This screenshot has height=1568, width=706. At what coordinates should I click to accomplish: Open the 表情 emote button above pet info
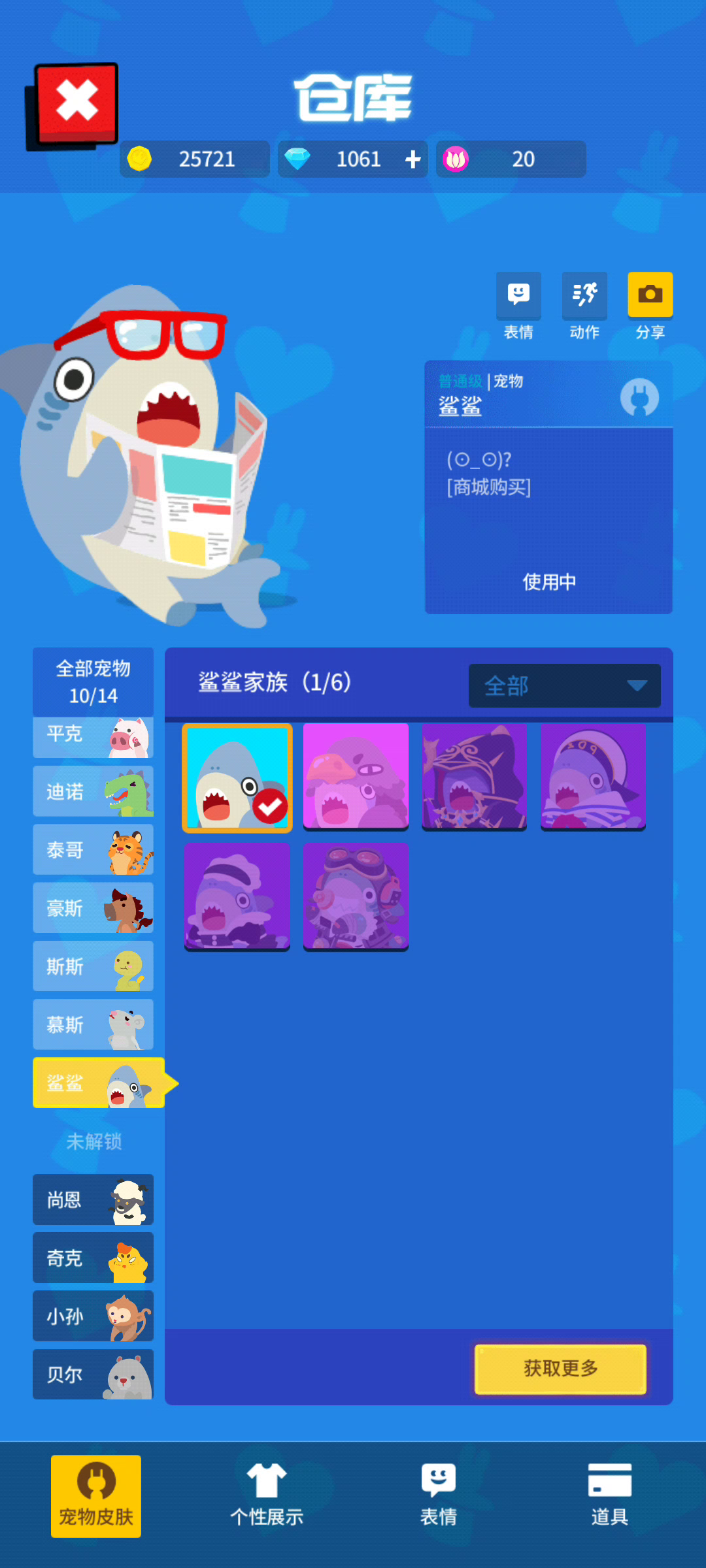tap(518, 305)
